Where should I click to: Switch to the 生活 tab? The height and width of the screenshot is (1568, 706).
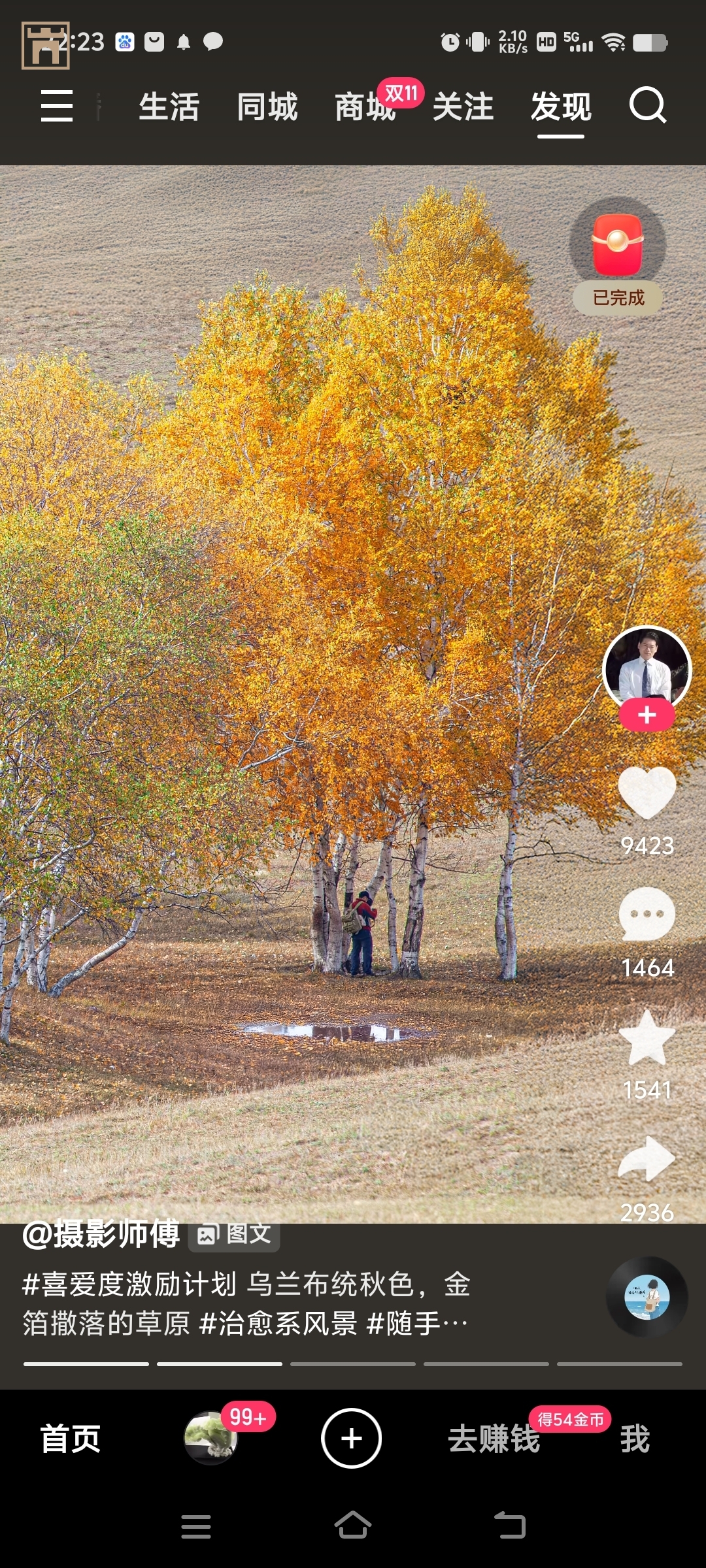(169, 107)
